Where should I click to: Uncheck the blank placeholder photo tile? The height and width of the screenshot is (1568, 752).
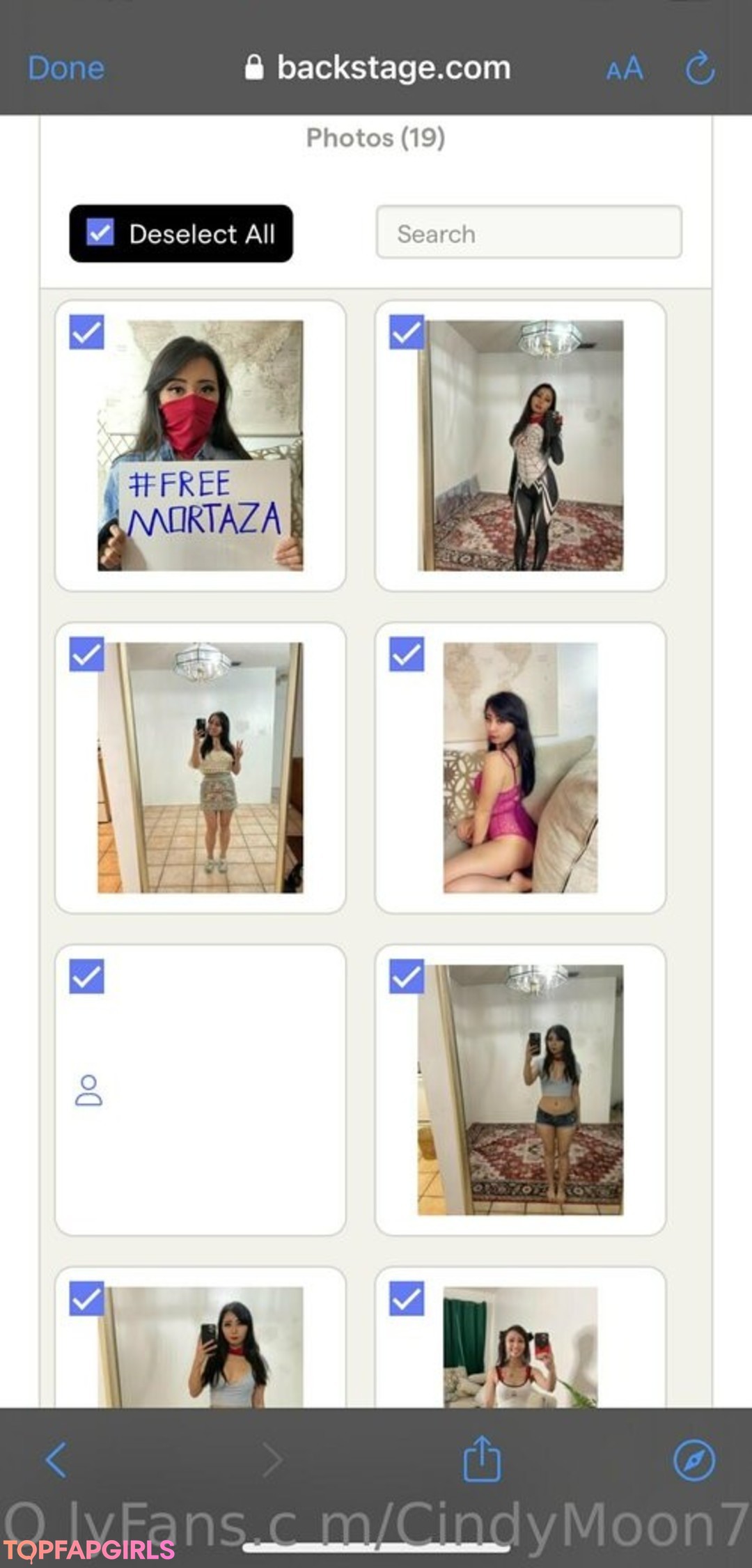tap(87, 977)
